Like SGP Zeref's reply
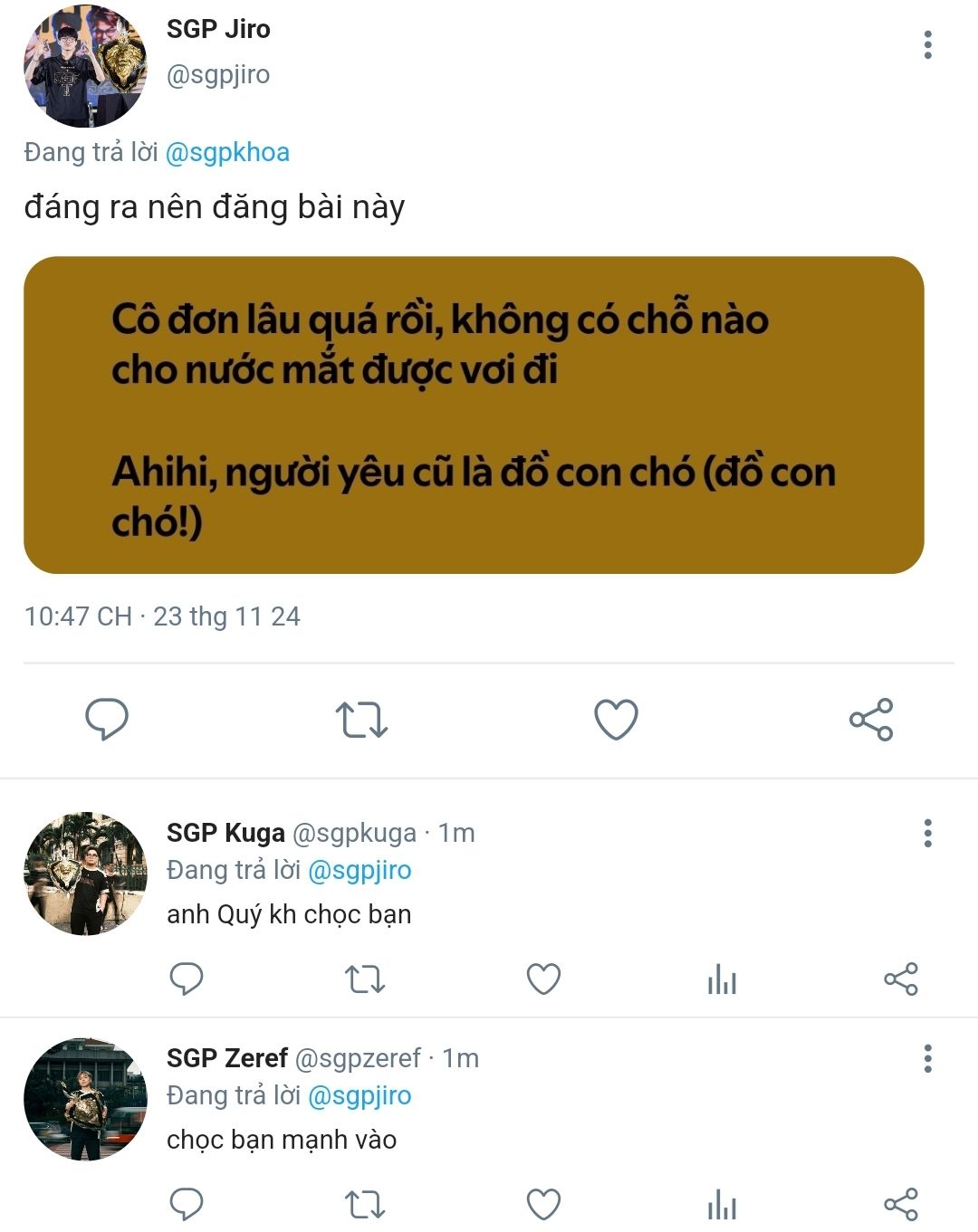Screen dimensions: 978x1232 [x=543, y=1204]
